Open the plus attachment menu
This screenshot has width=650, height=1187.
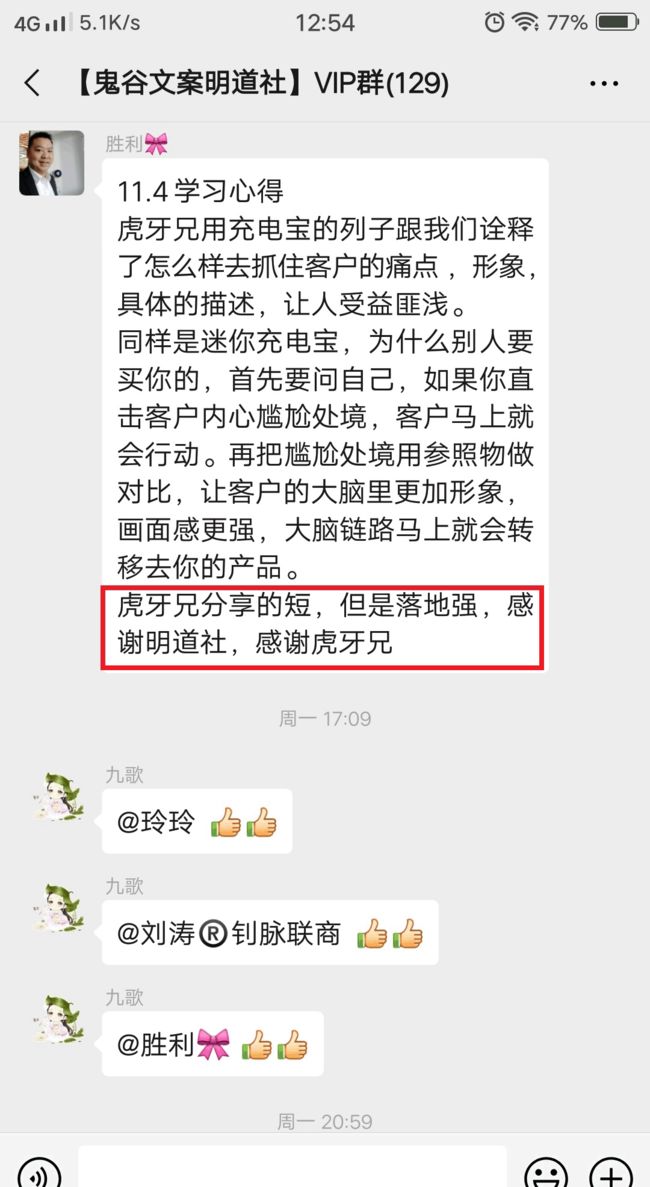point(611,1173)
